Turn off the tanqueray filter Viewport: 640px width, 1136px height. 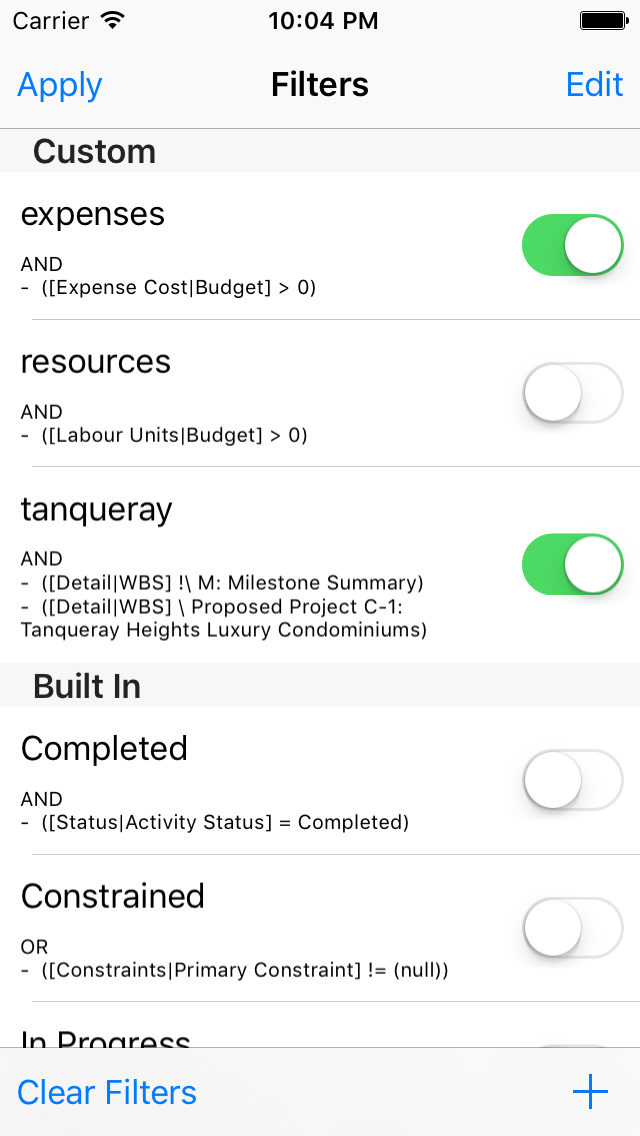(x=572, y=565)
